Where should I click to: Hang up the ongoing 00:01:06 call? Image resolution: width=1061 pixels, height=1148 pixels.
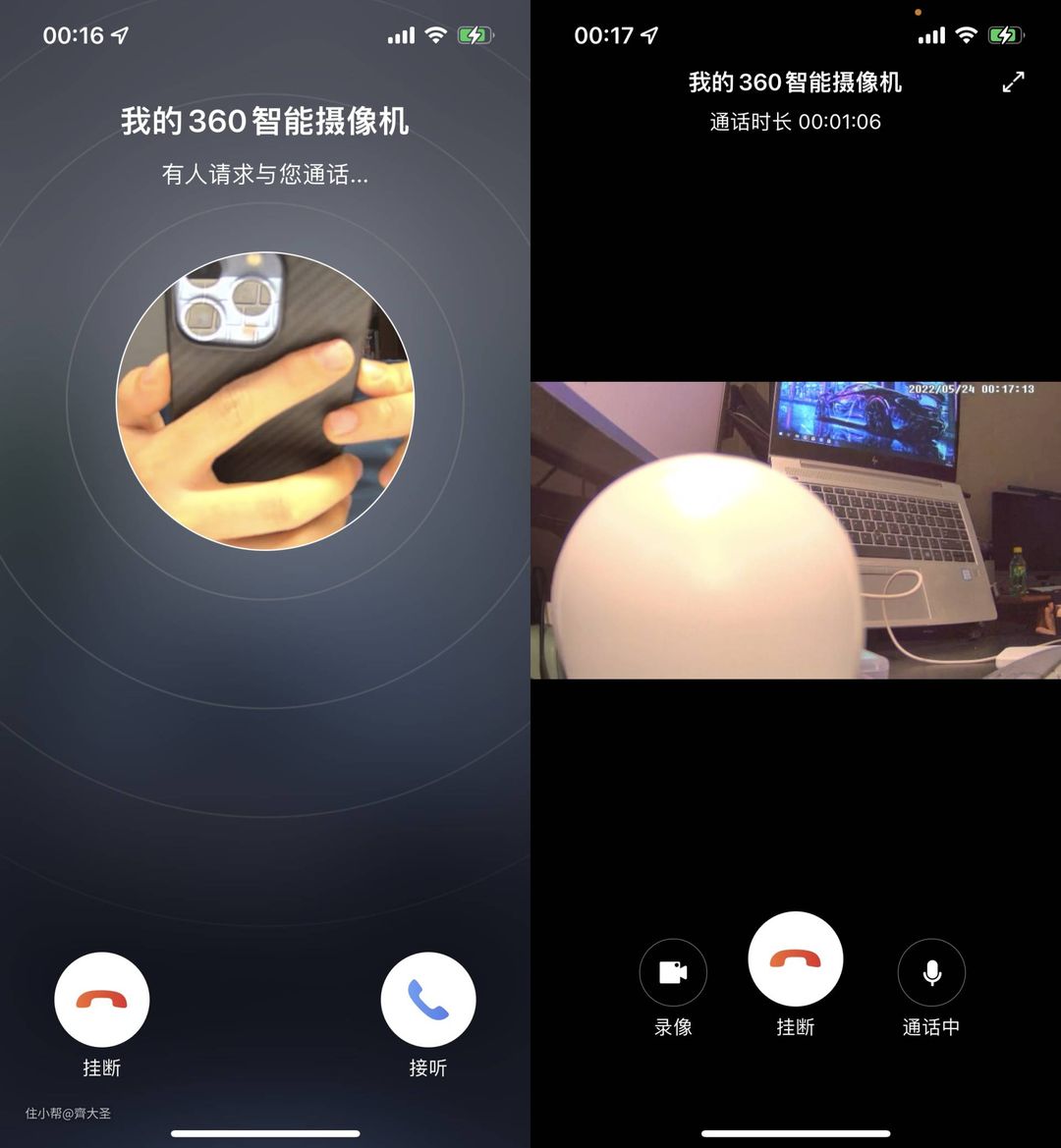(795, 959)
